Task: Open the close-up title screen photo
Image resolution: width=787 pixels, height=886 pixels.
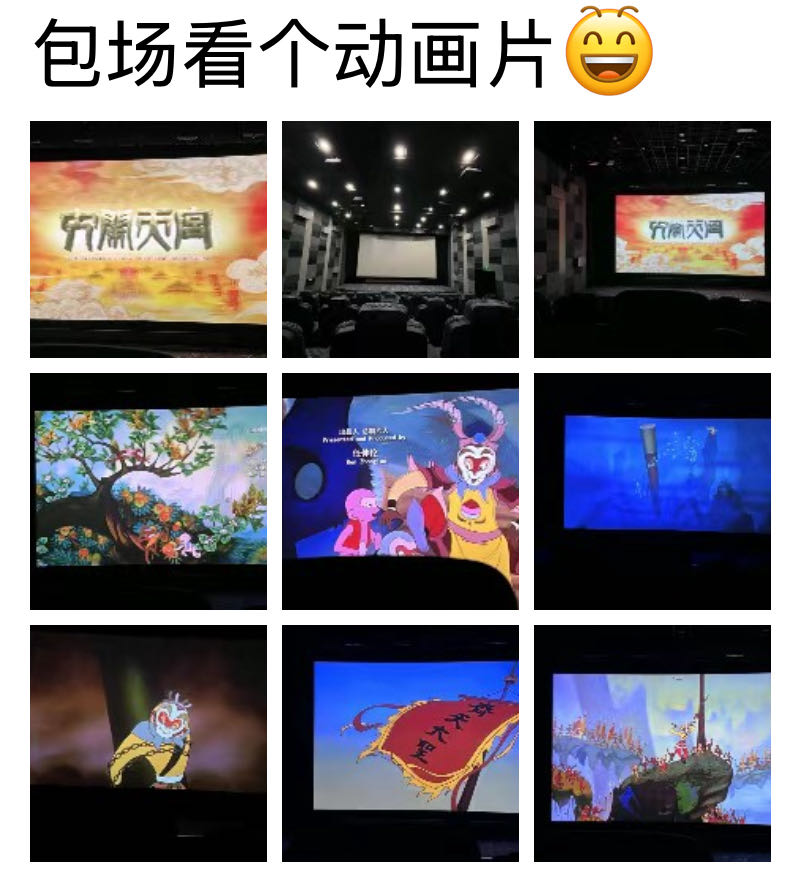Action: (148, 238)
